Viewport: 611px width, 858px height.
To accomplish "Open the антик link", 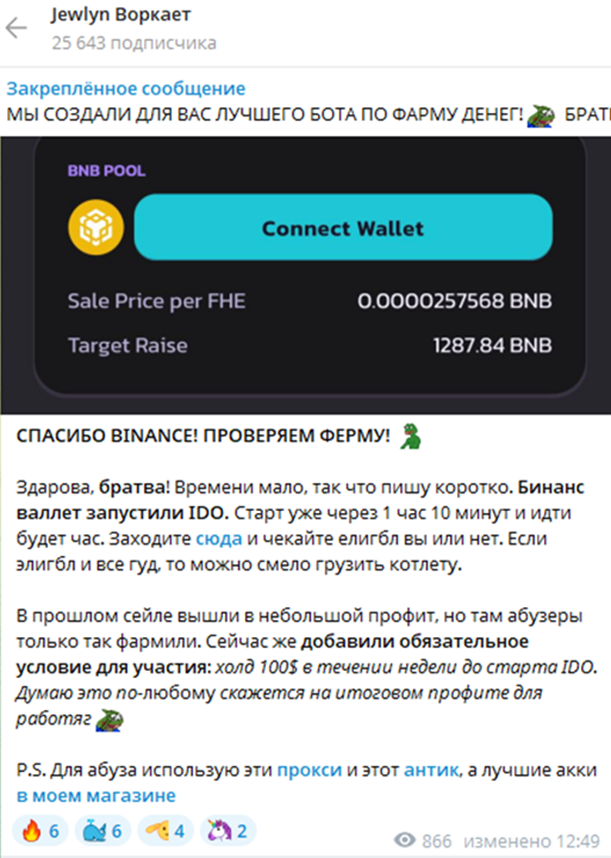I will click(x=430, y=770).
